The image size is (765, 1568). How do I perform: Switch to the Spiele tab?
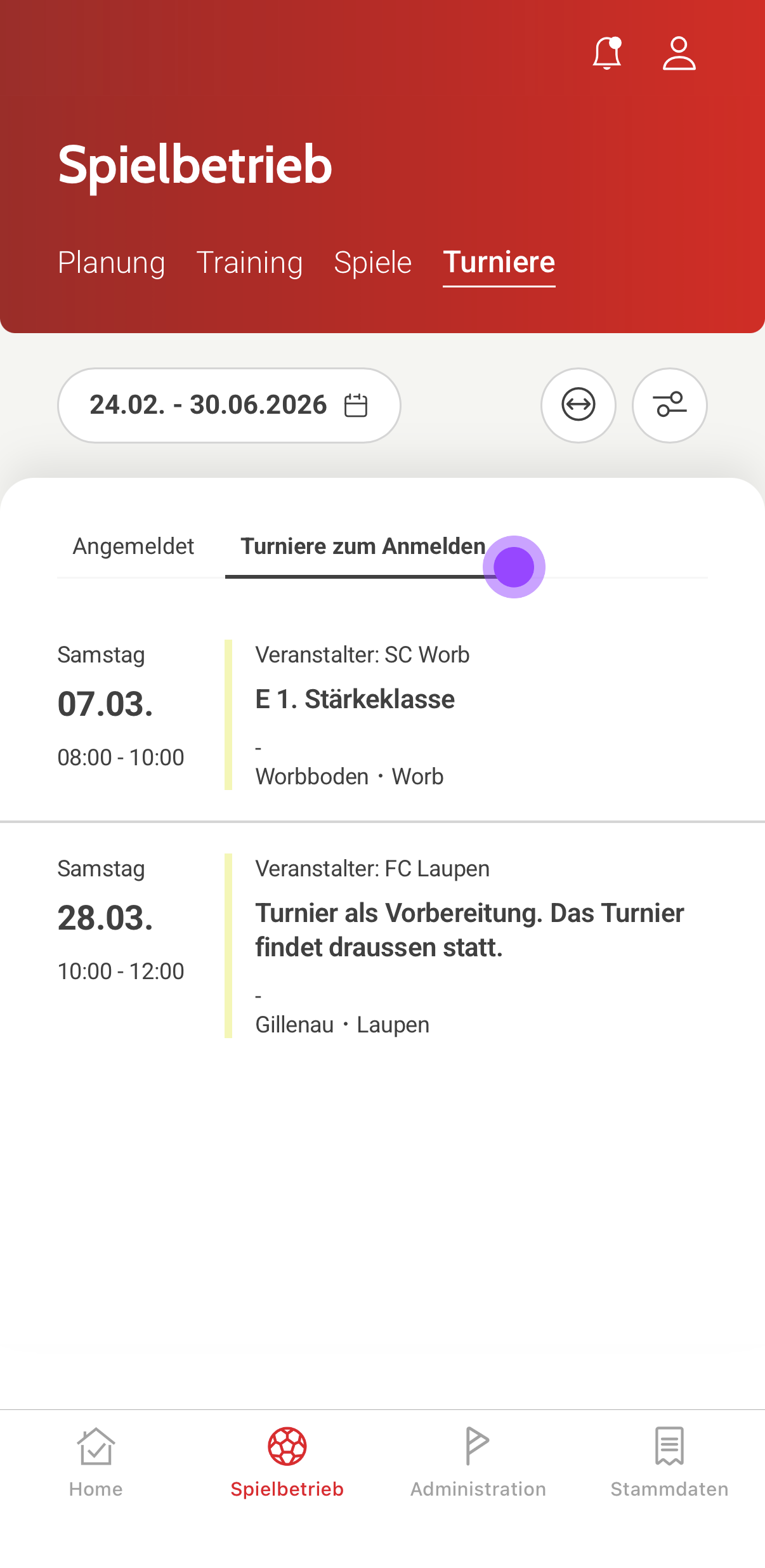[x=373, y=263]
